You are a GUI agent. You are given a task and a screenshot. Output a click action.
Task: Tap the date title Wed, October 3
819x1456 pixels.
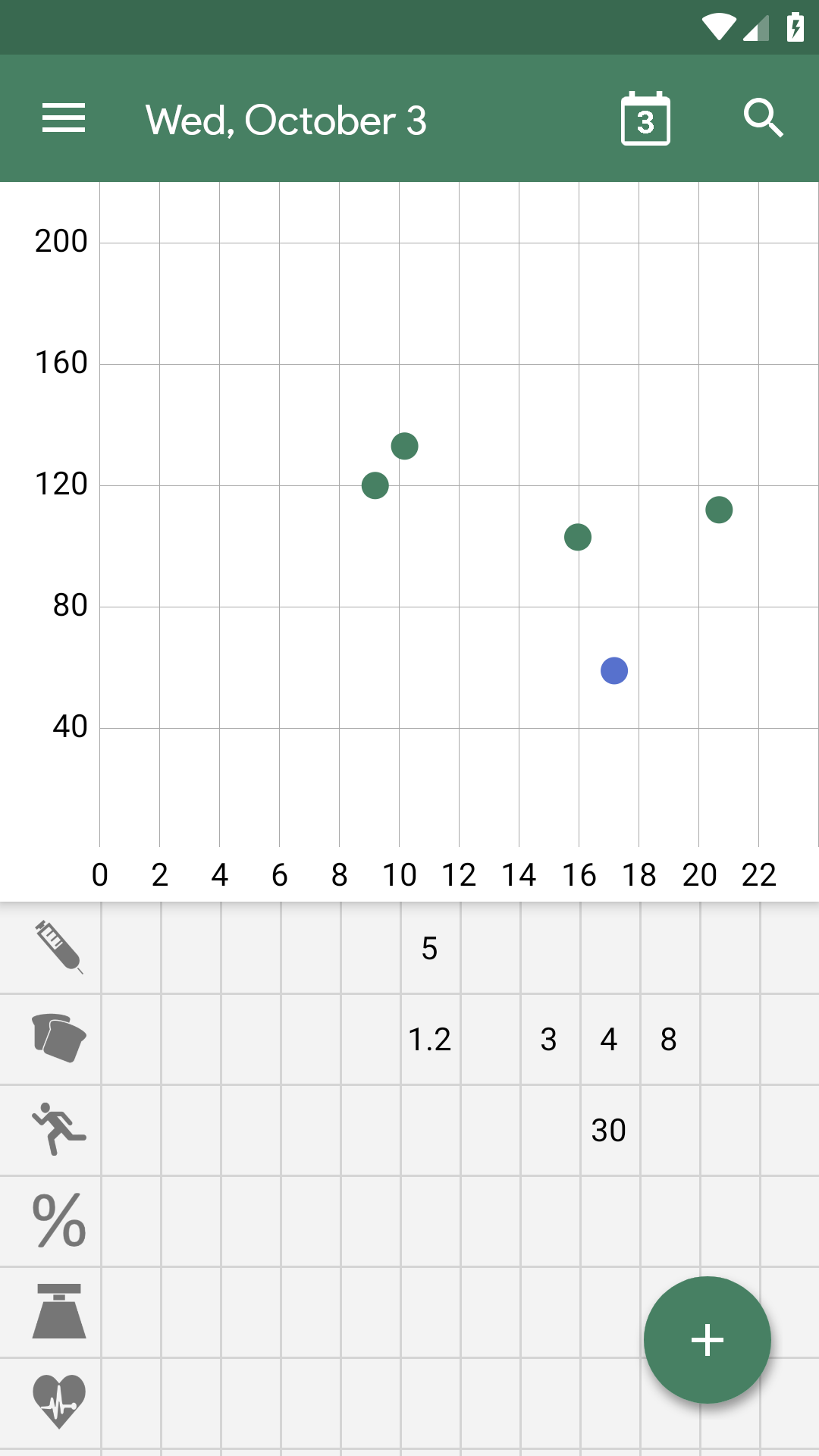[x=287, y=121]
